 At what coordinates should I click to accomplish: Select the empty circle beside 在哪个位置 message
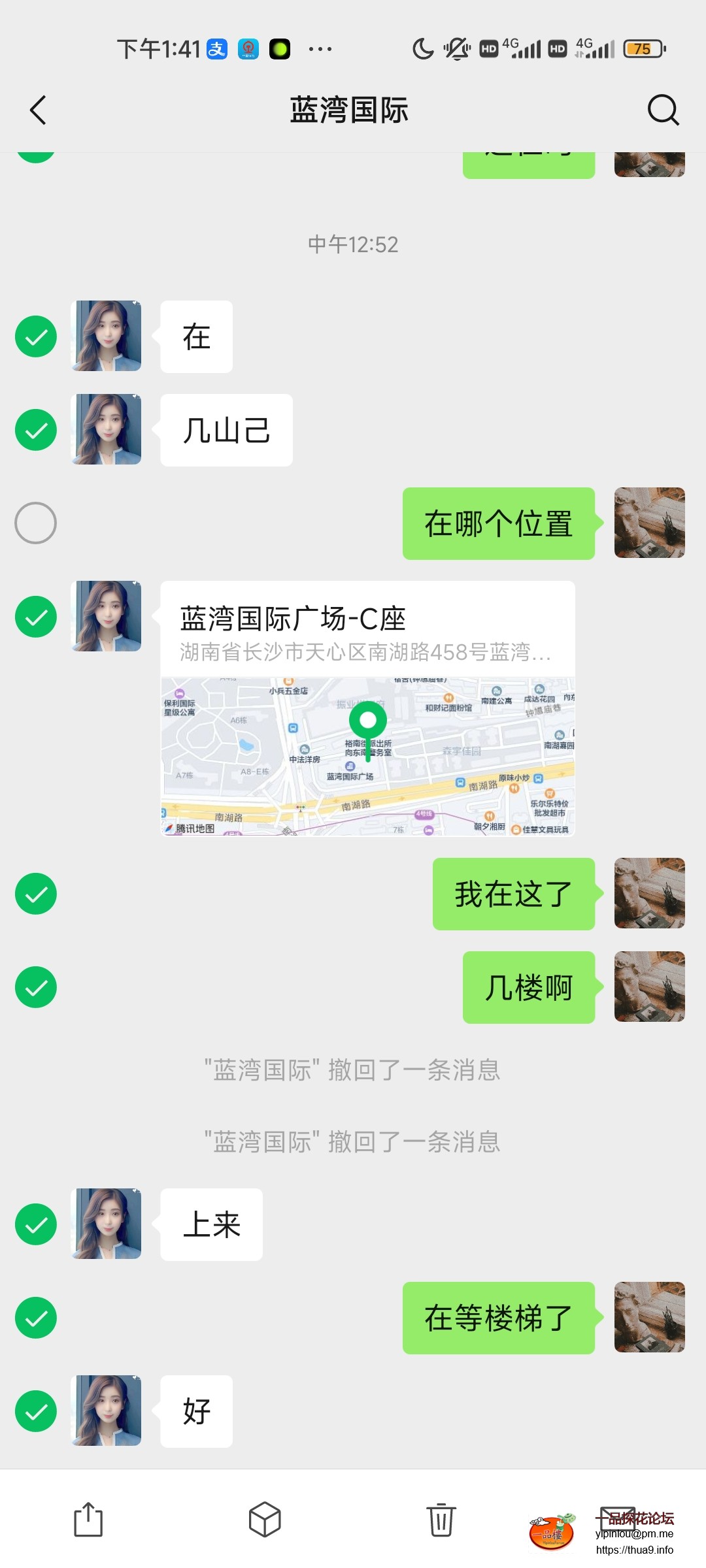coord(36,522)
